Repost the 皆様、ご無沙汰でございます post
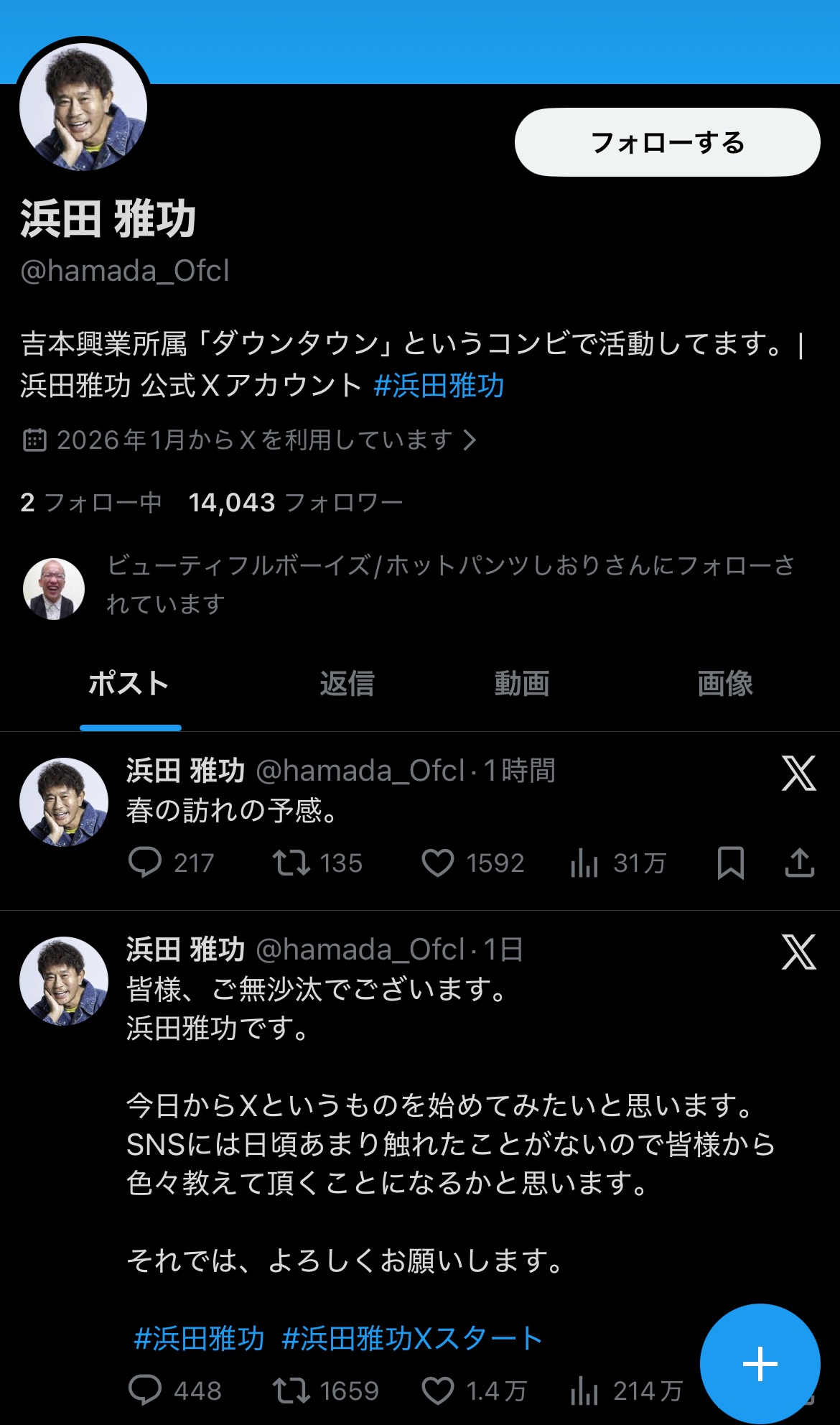 pyautogui.click(x=291, y=1391)
